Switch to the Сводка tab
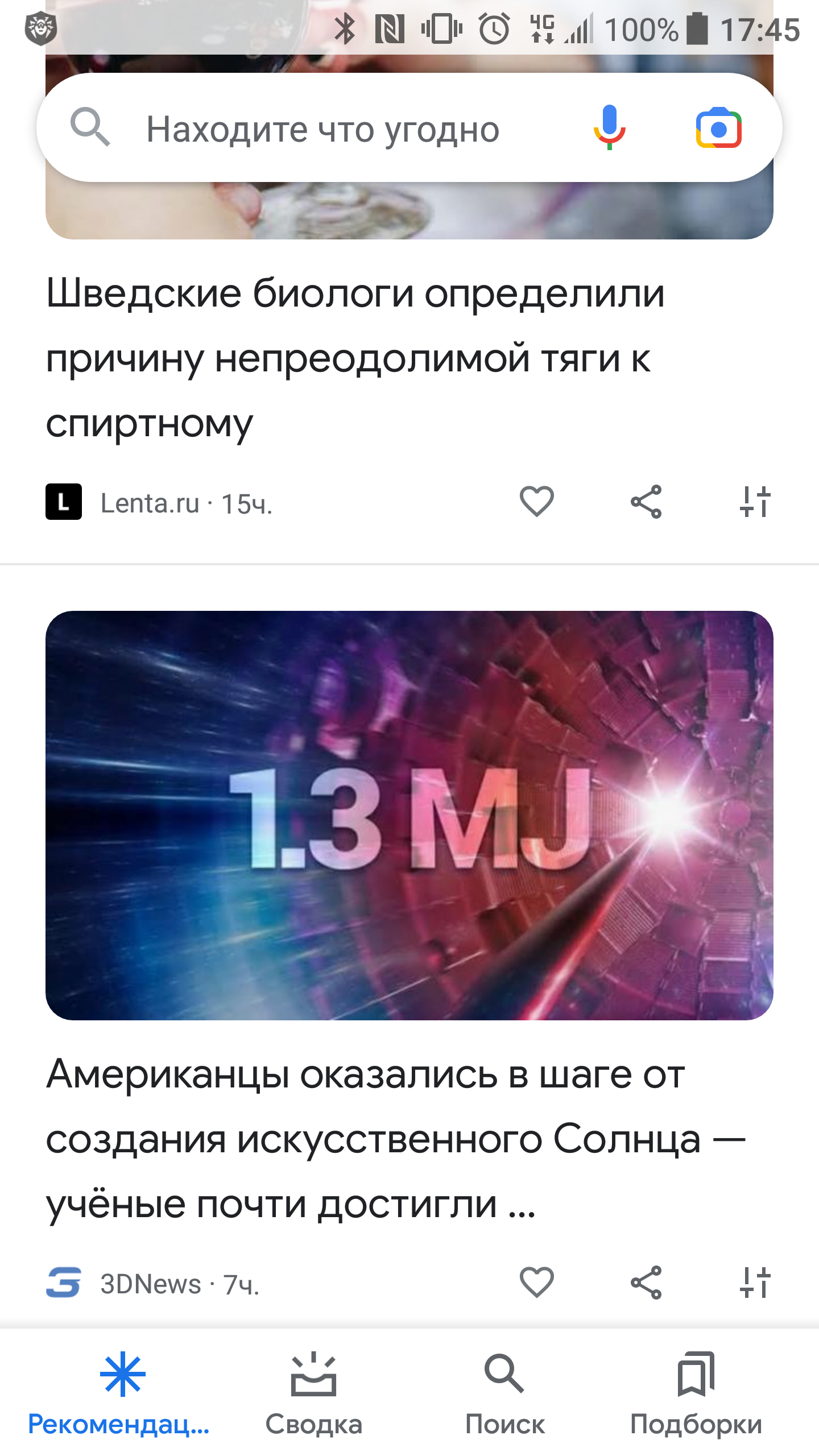Screen dimensions: 819x1456 point(313,1393)
